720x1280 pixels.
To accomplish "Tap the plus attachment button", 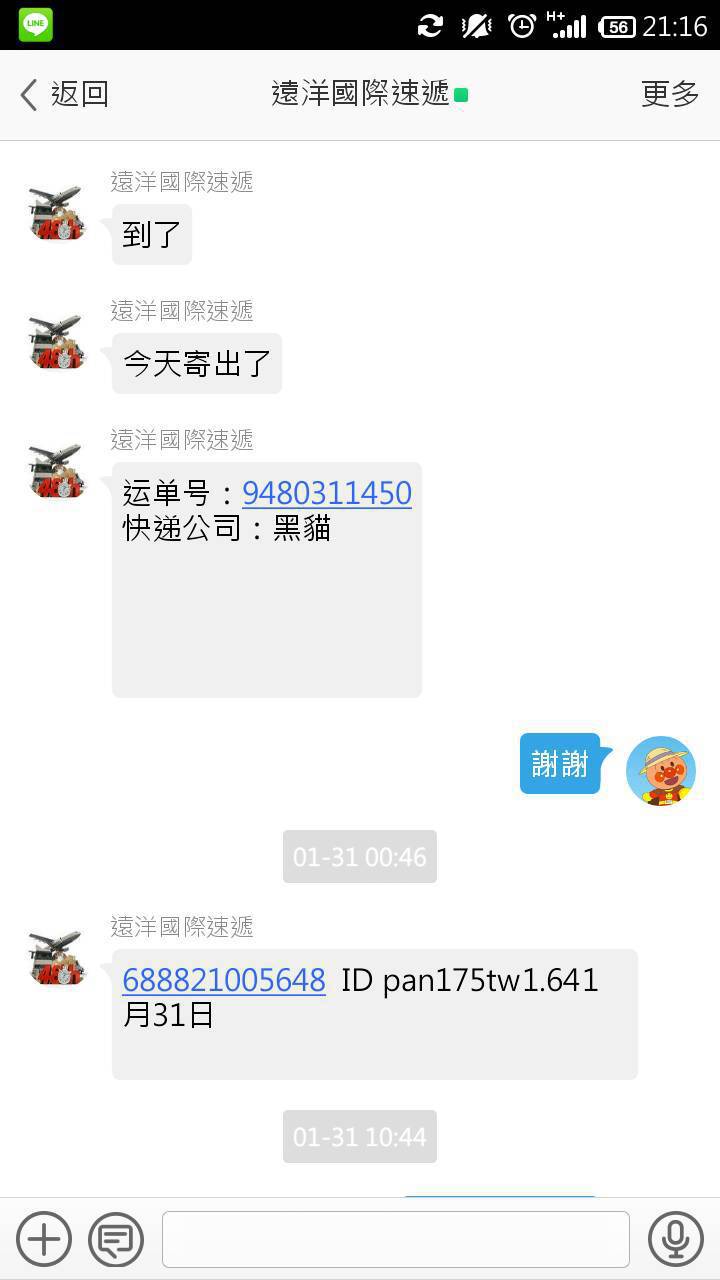I will point(44,1239).
